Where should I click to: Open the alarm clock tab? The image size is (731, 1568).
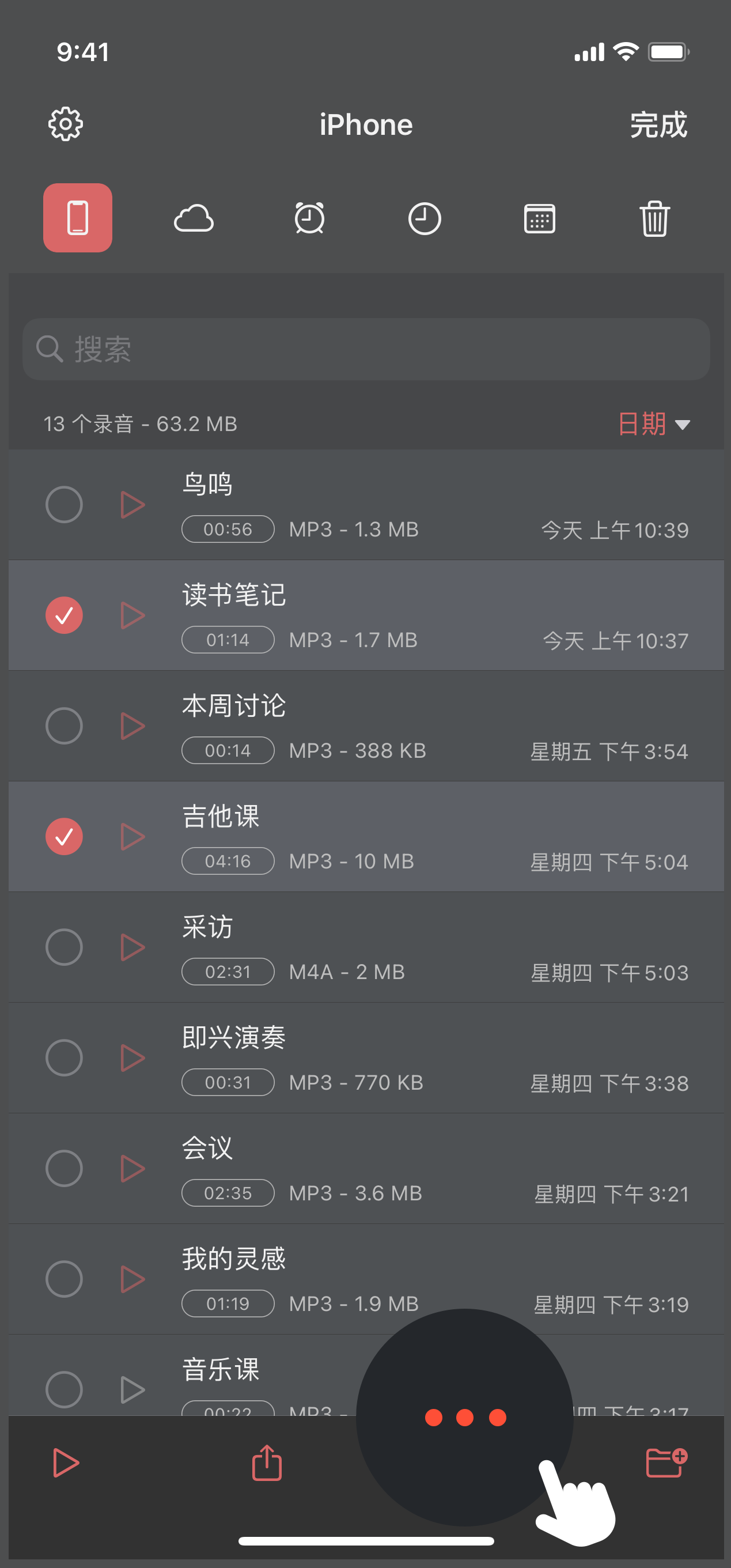[x=309, y=218]
